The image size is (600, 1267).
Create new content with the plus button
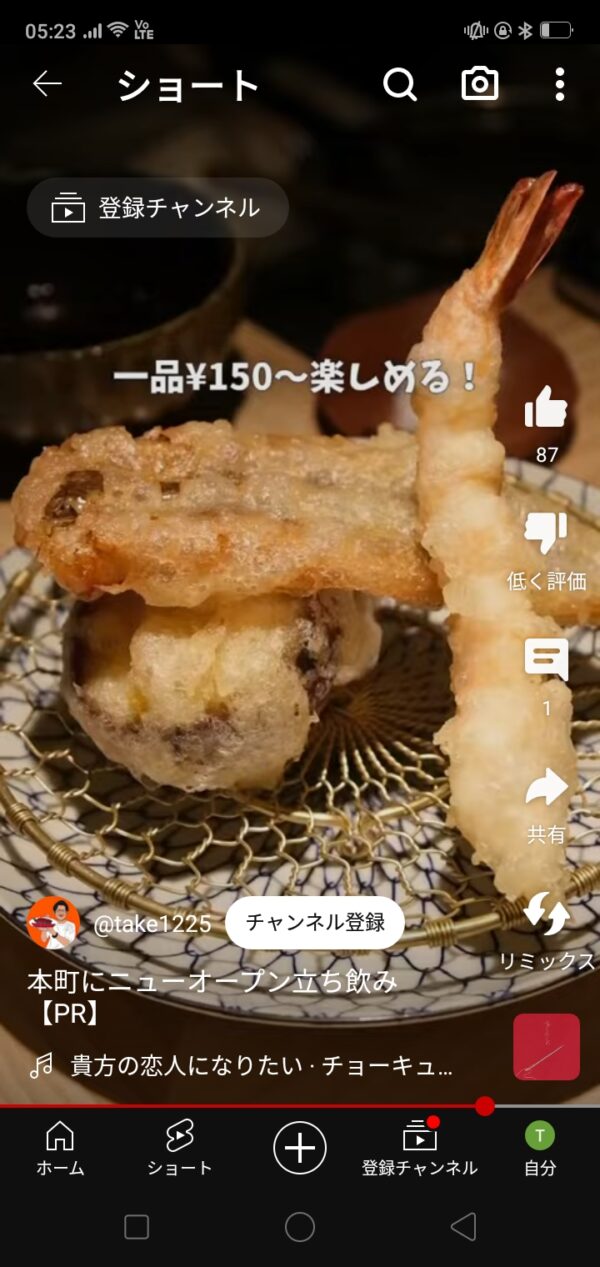[299, 1146]
